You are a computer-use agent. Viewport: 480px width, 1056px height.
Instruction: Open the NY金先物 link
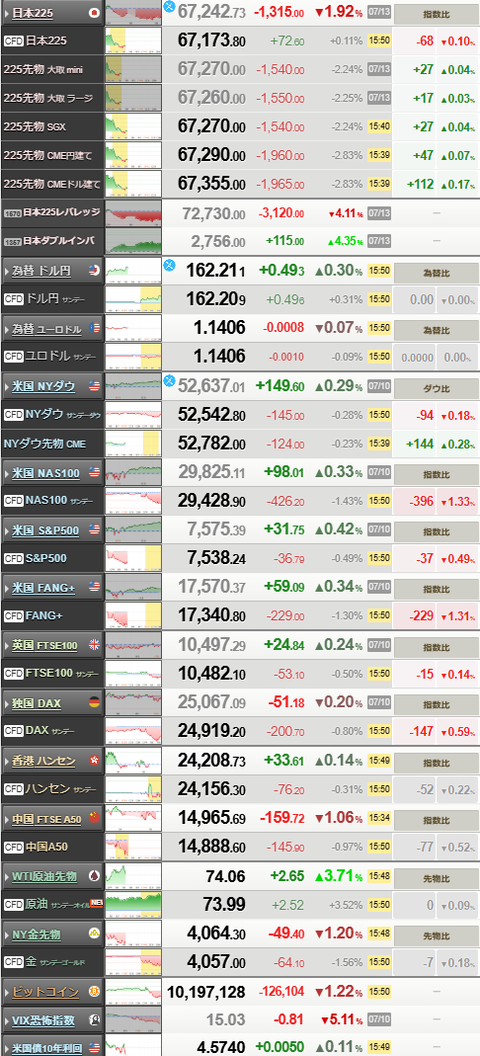tap(36, 935)
